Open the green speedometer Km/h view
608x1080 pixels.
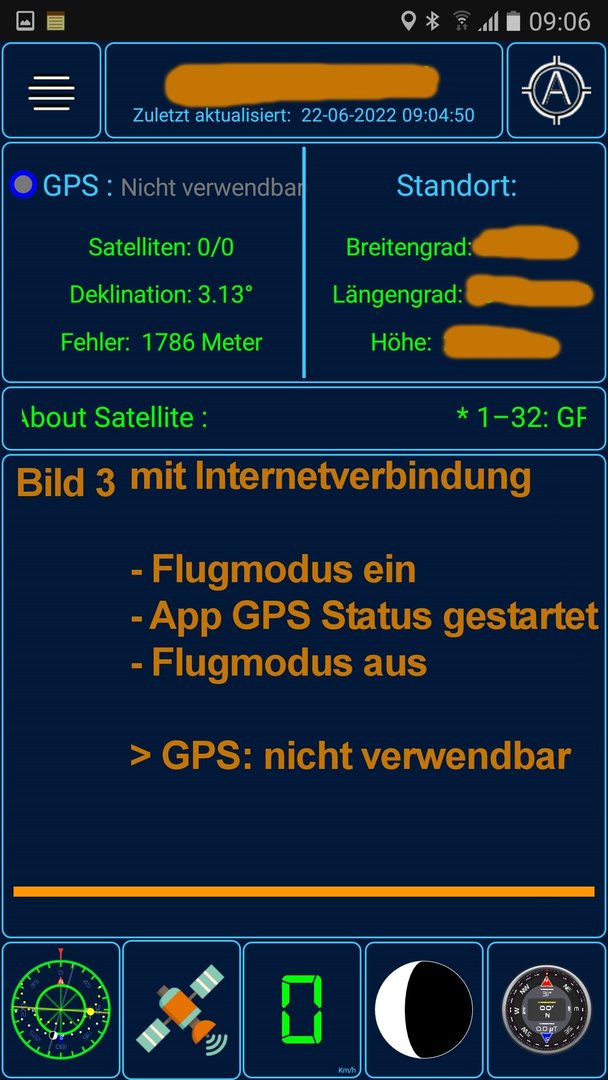tap(302, 1009)
